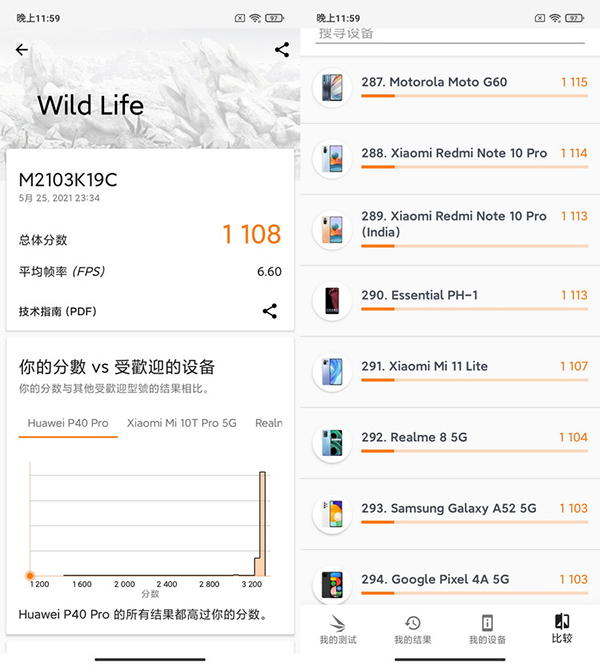The width and height of the screenshot is (600, 666).
Task: Share the Wild Life result from header
Action: (281, 49)
